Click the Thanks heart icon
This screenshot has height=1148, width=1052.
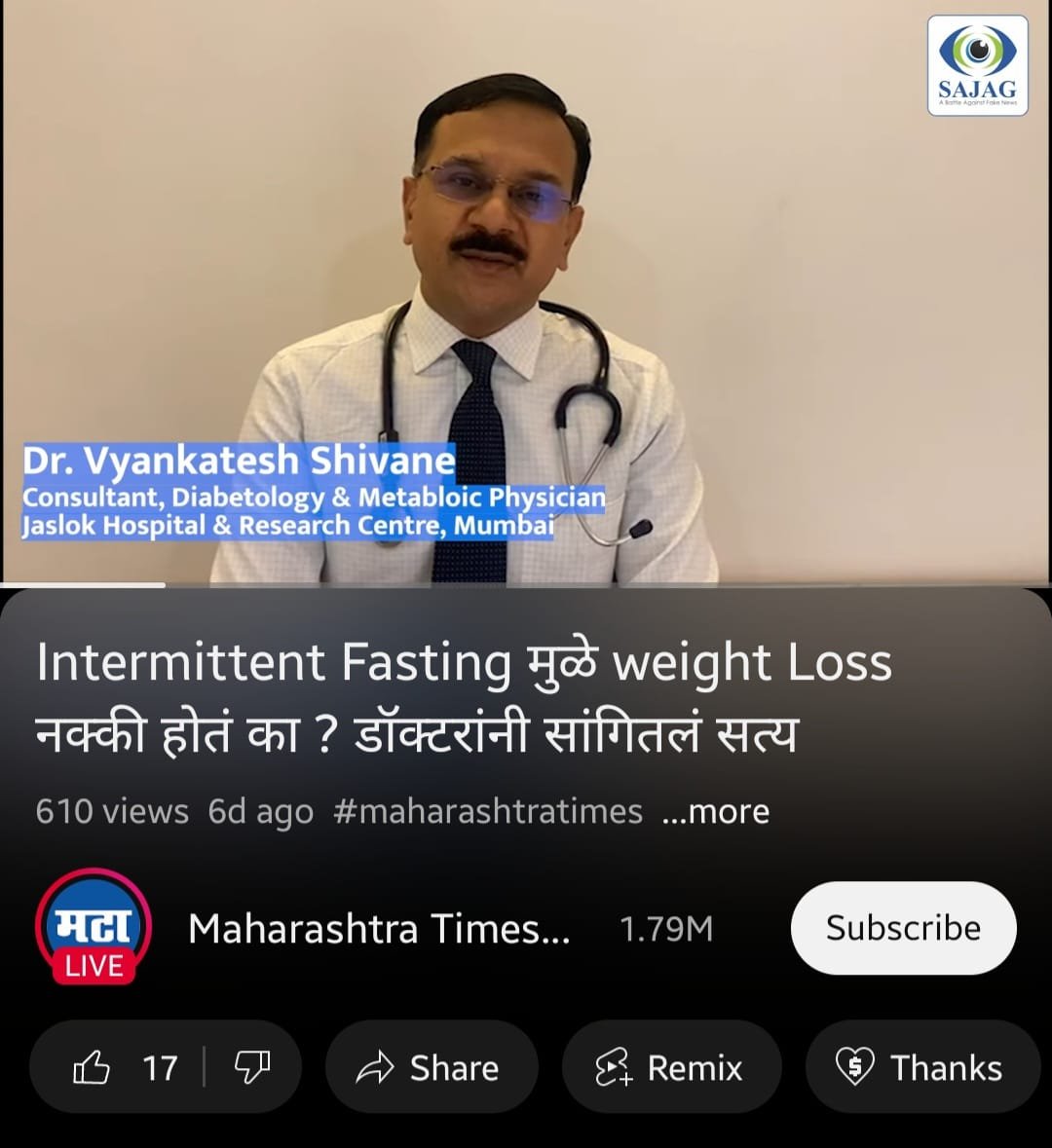857,1067
